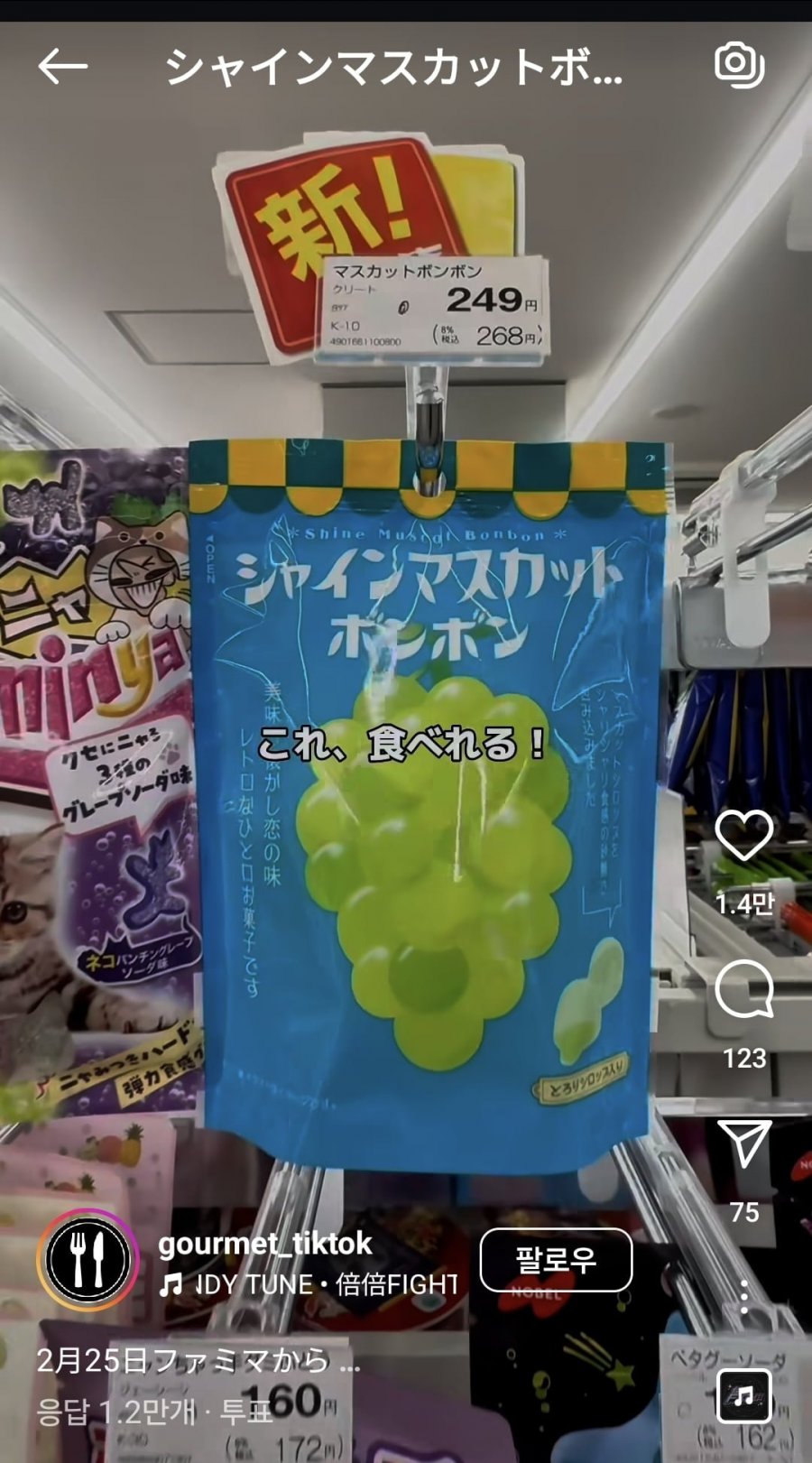Open the comments on this reel
Viewport: 812px width, 1463px height.
coord(743,990)
